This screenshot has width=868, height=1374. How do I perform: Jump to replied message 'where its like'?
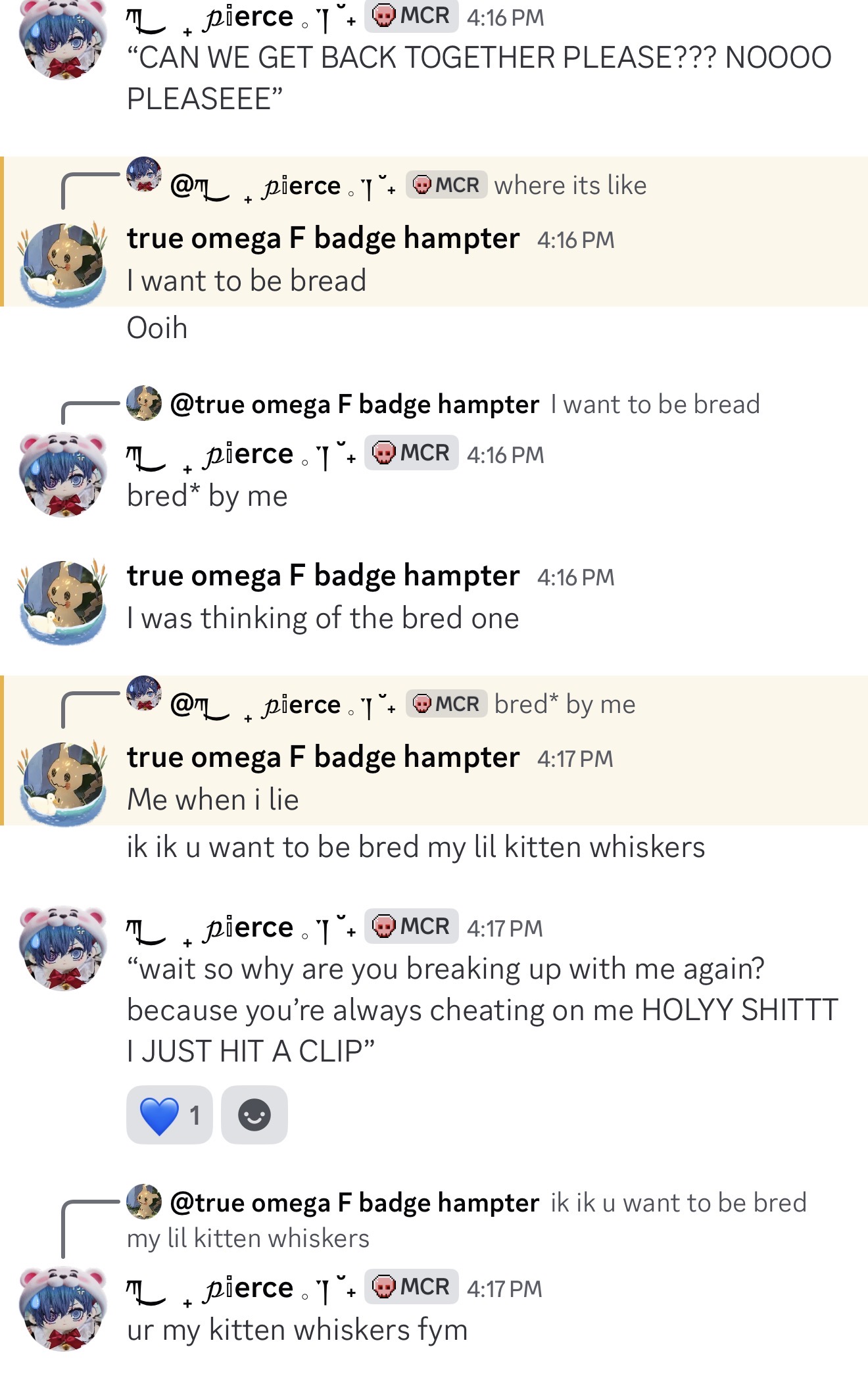pyautogui.click(x=569, y=185)
